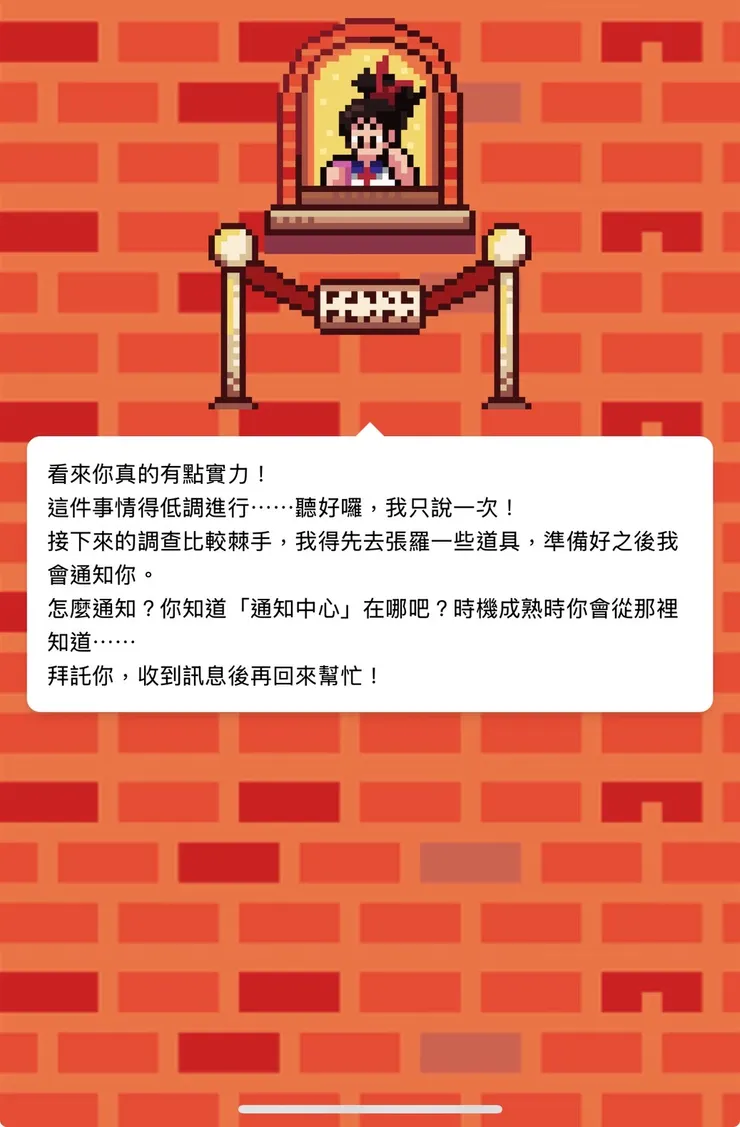740x1127 pixels.
Task: Click the wooden sign hanging on the rope
Action: click(x=370, y=303)
